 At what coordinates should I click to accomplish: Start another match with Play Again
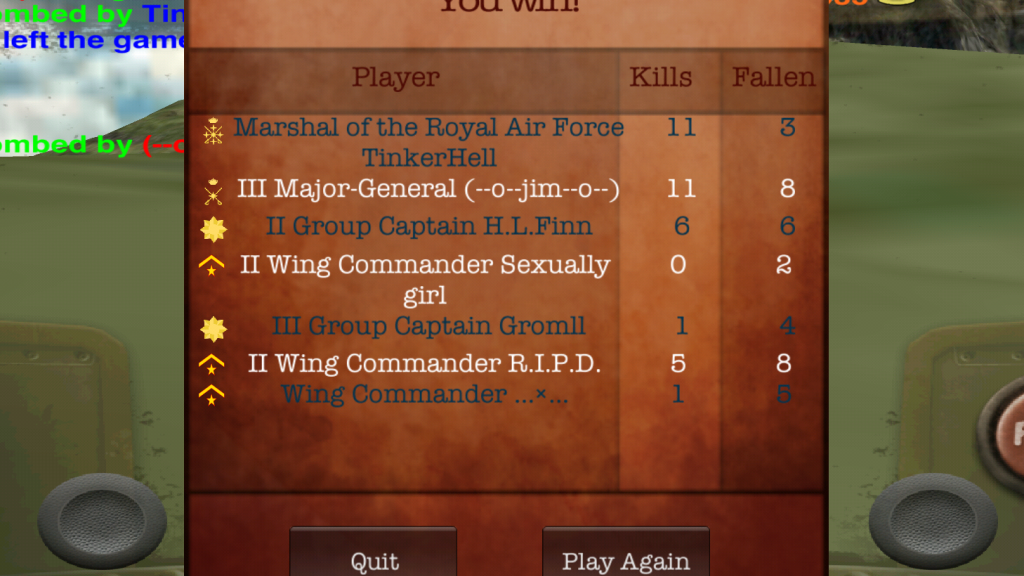point(626,555)
